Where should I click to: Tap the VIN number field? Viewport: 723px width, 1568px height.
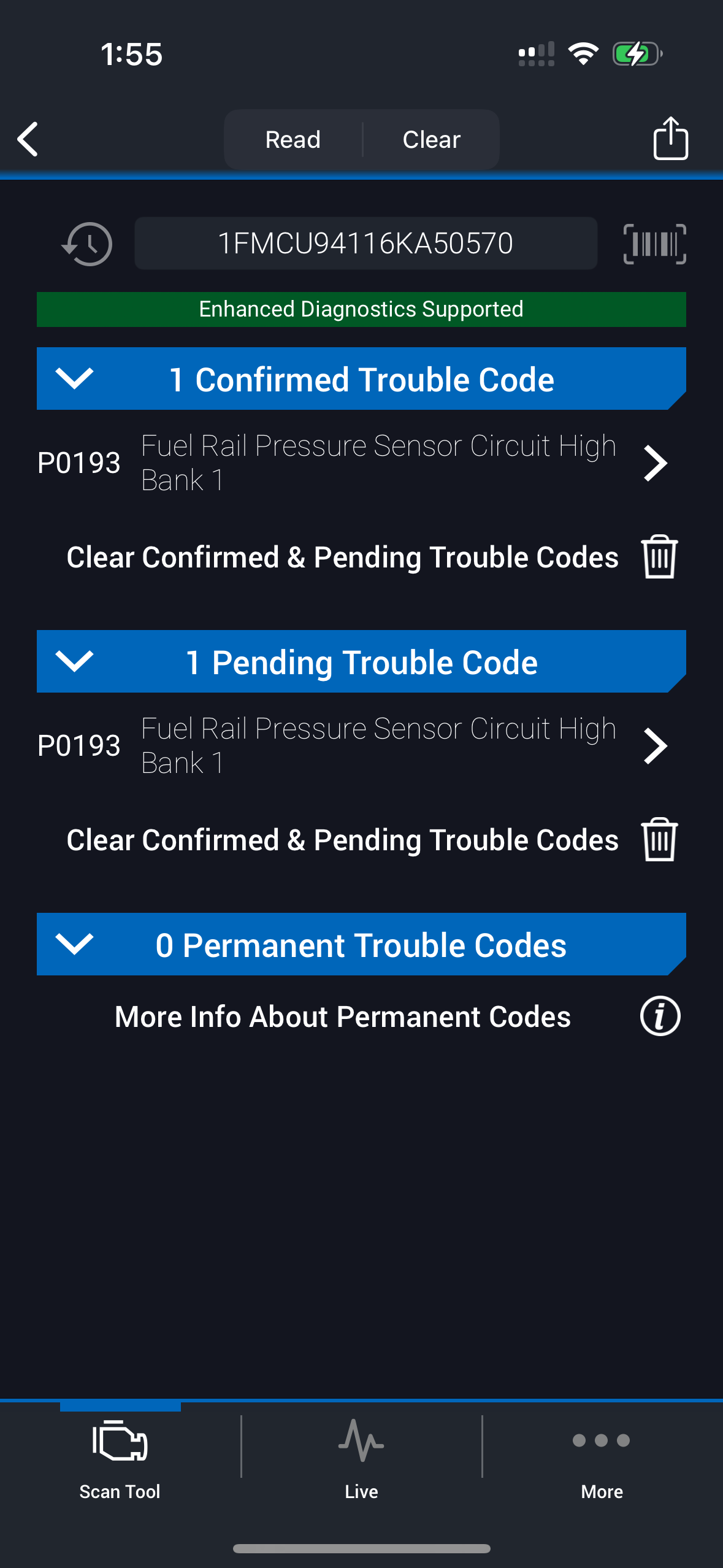tap(365, 244)
